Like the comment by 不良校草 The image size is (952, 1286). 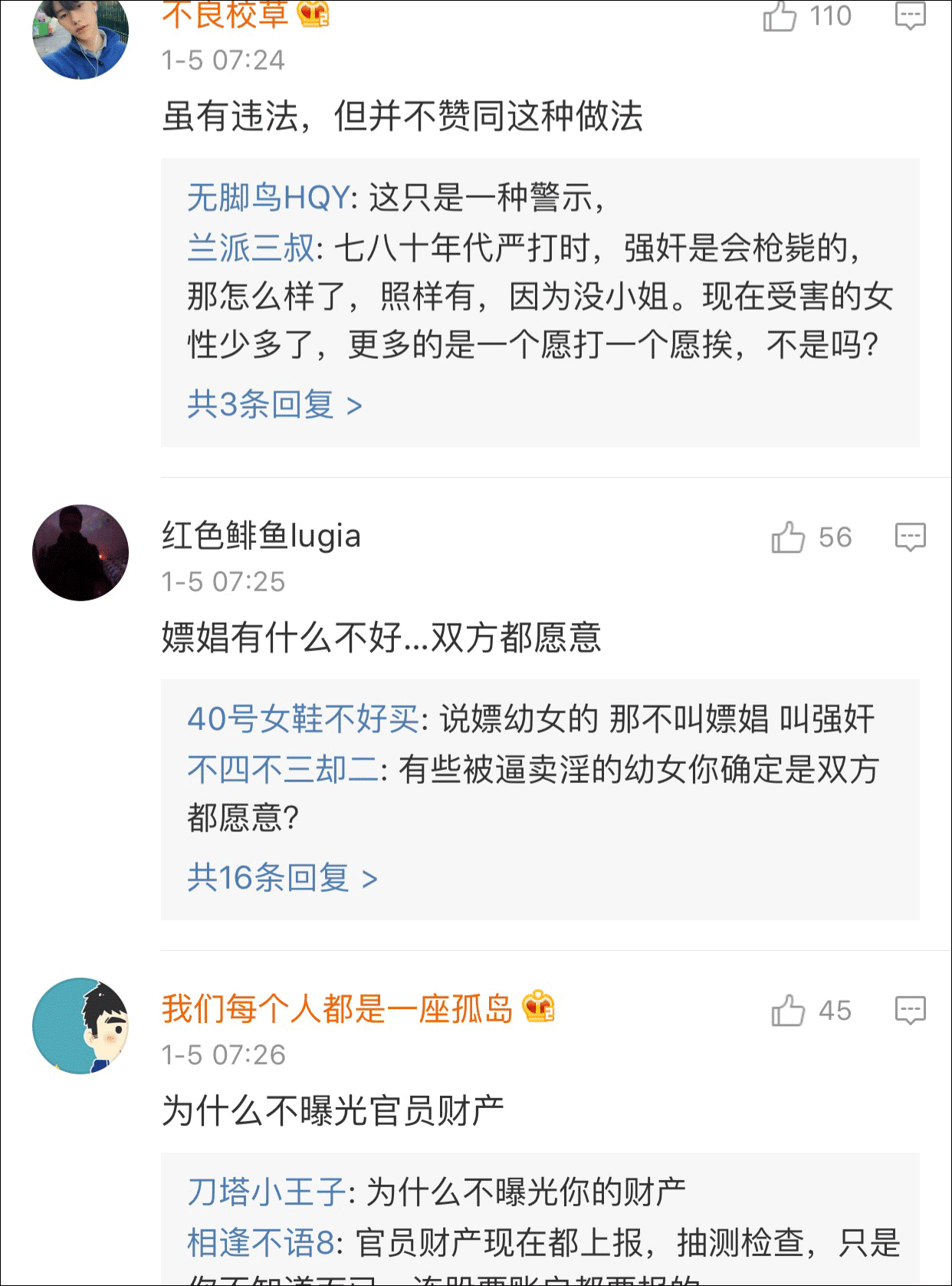pyautogui.click(x=780, y=16)
